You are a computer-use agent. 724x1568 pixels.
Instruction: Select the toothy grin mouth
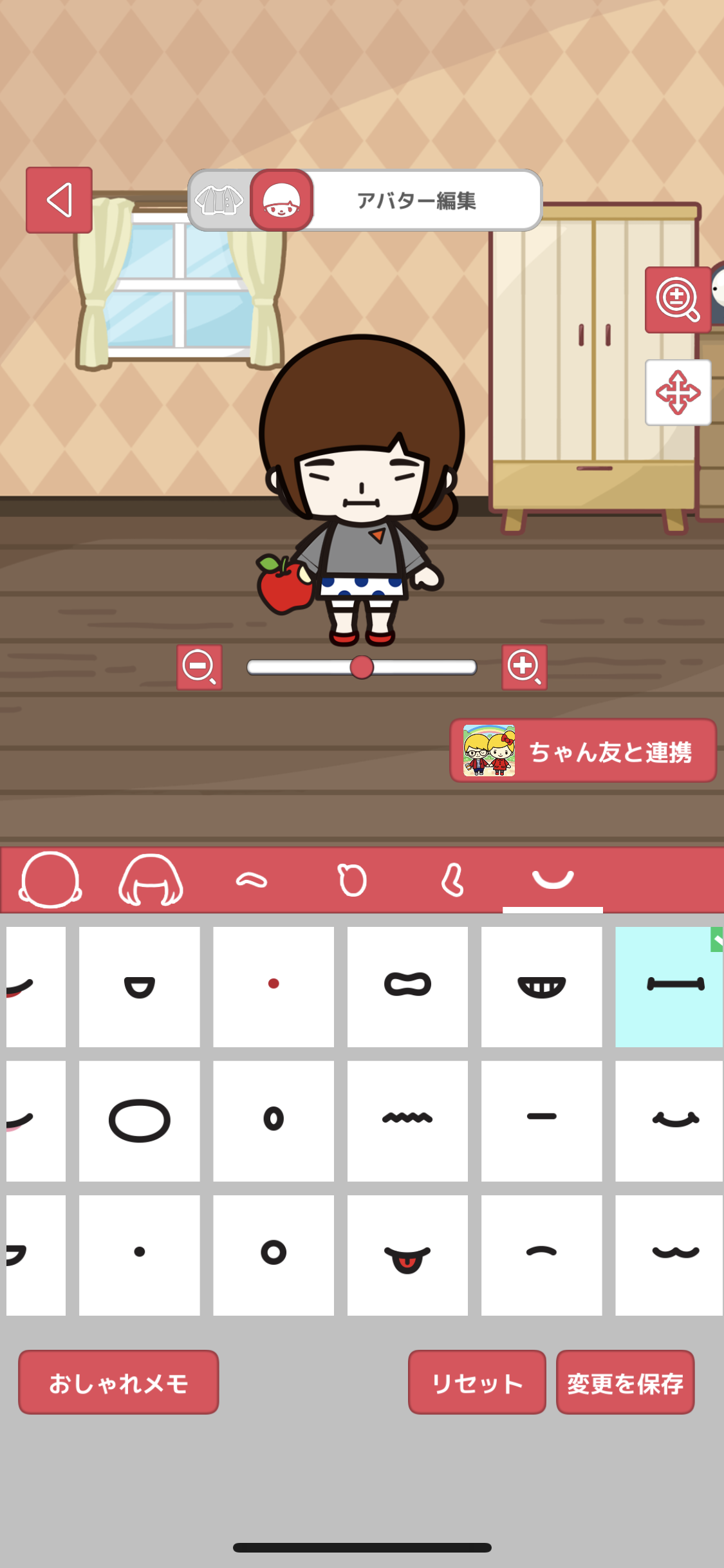click(542, 987)
